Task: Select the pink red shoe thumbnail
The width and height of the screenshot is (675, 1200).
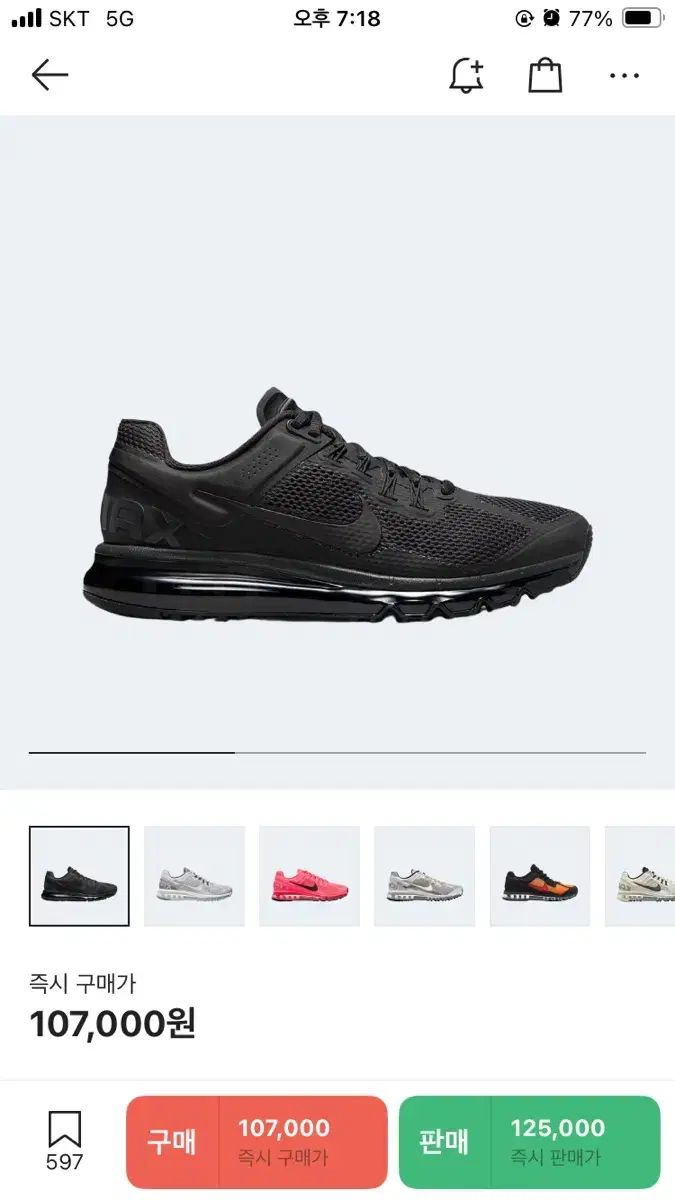Action: tap(310, 876)
